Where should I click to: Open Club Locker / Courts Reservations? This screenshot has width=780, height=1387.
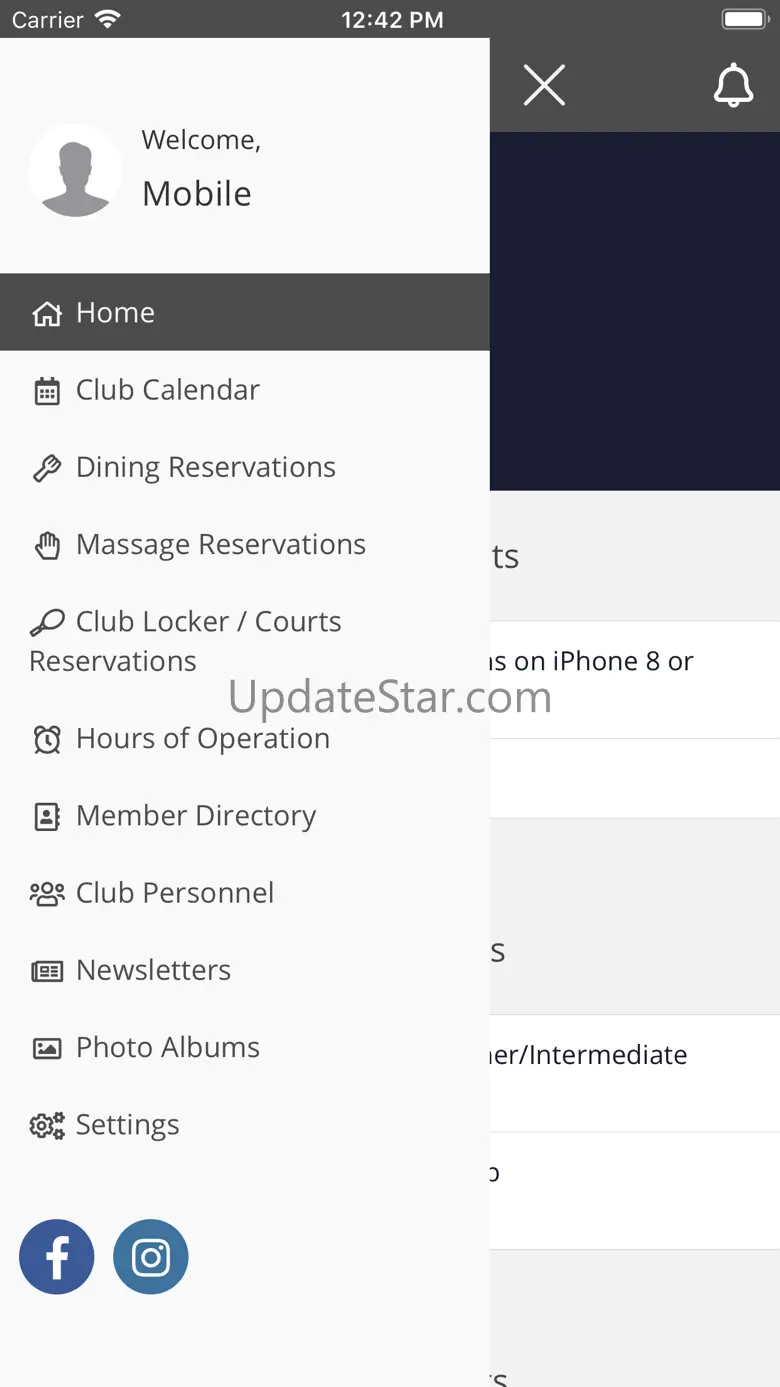click(245, 641)
